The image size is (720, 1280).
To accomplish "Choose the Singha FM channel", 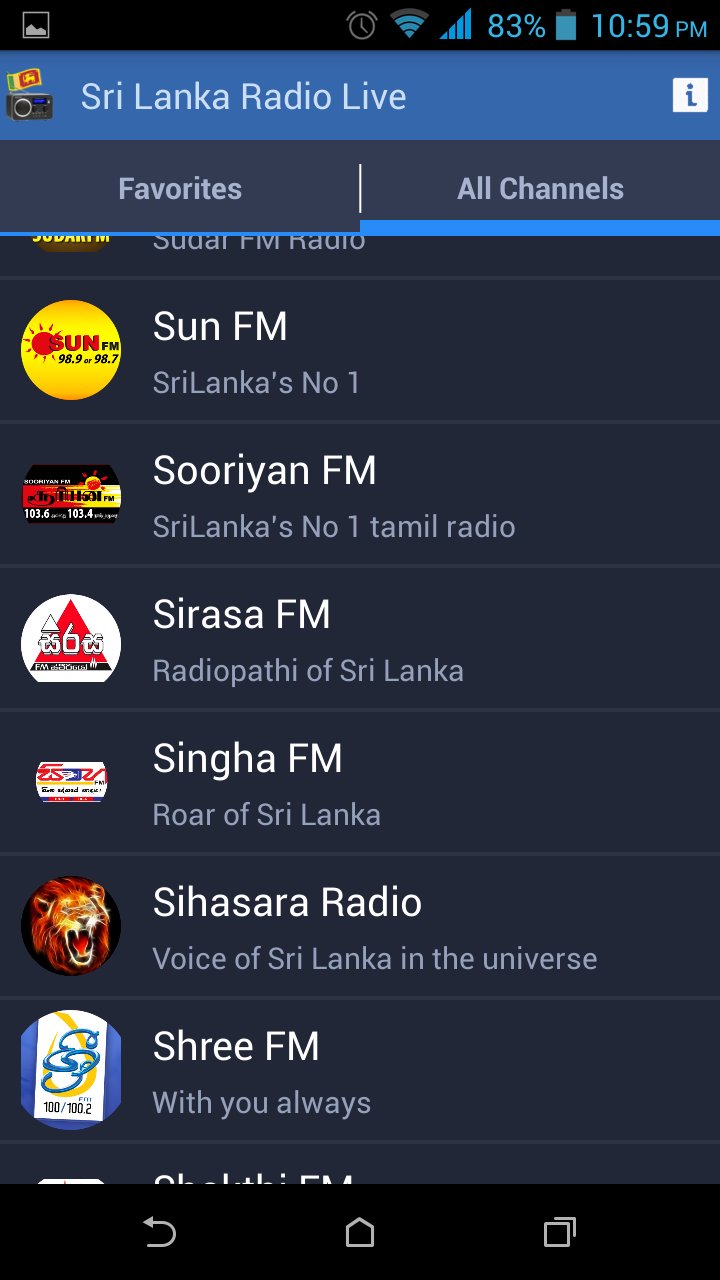I will (360, 783).
